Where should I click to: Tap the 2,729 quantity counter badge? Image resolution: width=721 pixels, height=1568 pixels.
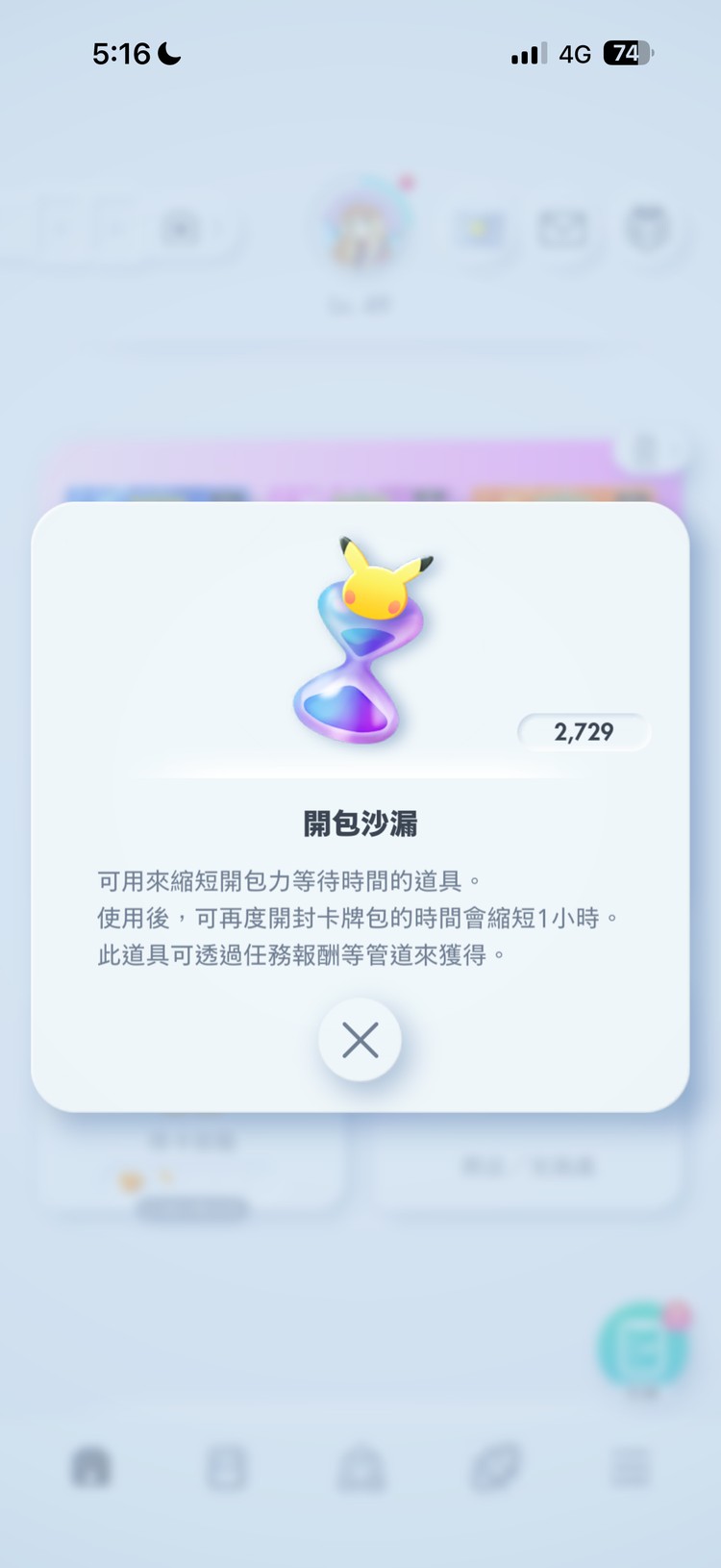(583, 731)
